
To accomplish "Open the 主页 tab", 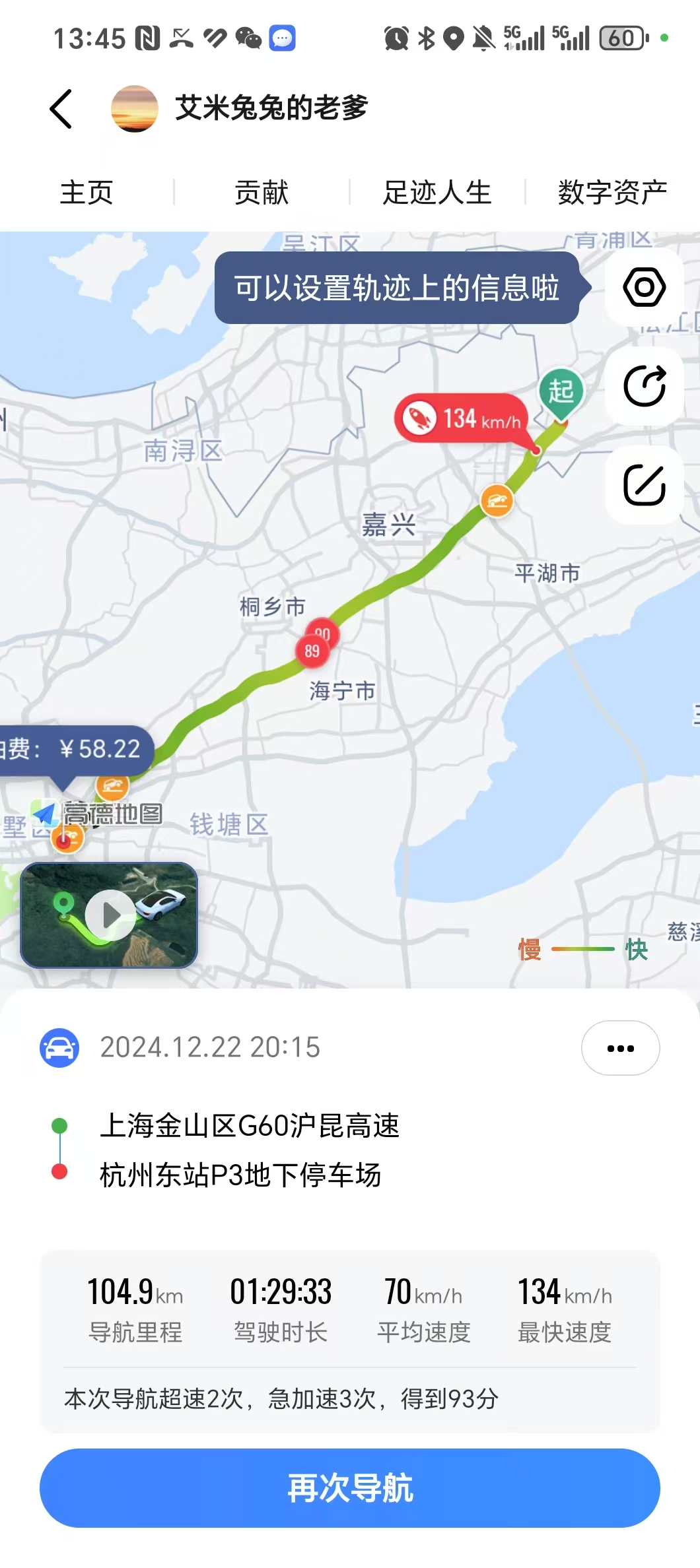I will [x=87, y=193].
